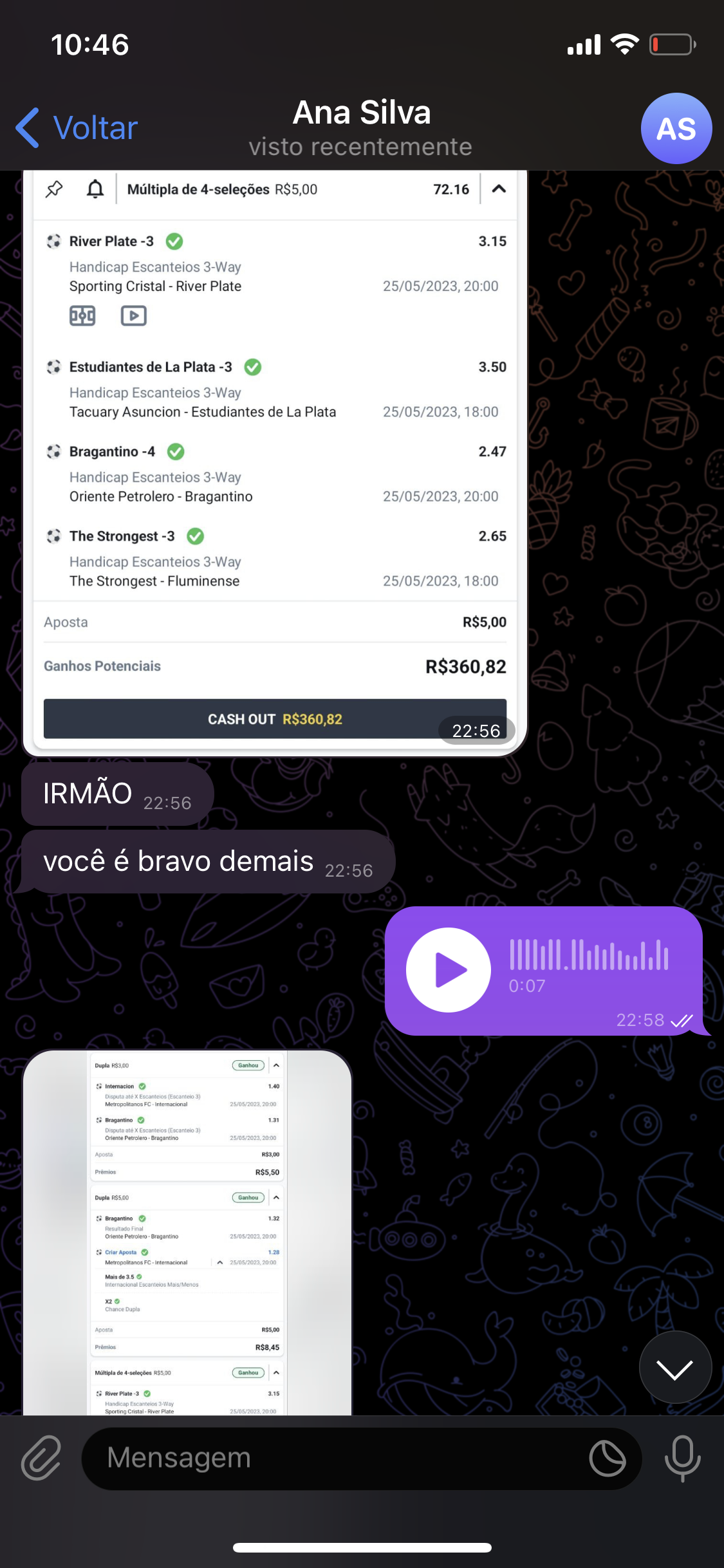Open the 4-seleções bet slip image
This screenshot has height=1568, width=724.
275,463
